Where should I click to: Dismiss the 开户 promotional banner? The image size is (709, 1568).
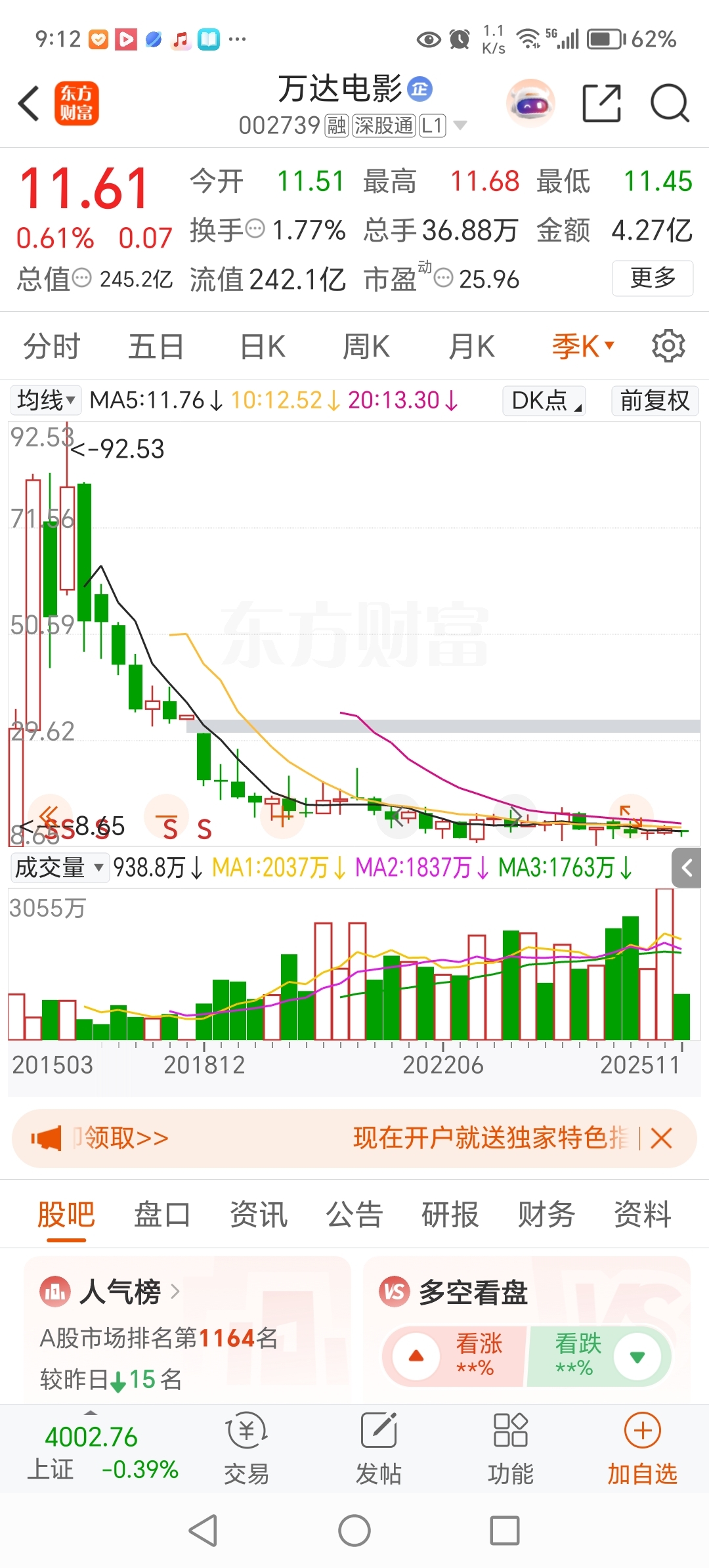[662, 1138]
